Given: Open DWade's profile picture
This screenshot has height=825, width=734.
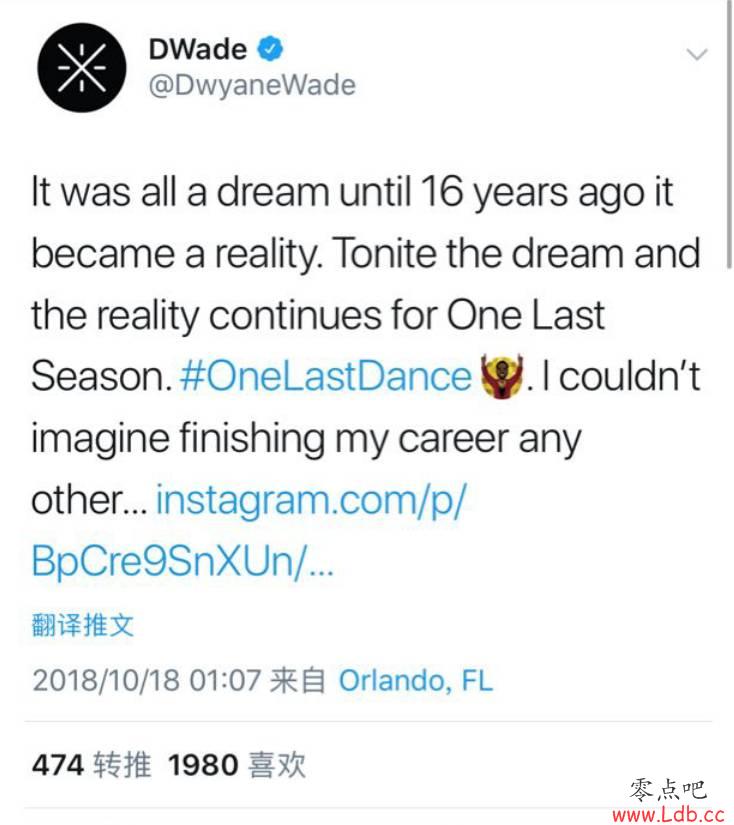Looking at the screenshot, I should pyautogui.click(x=80, y=68).
